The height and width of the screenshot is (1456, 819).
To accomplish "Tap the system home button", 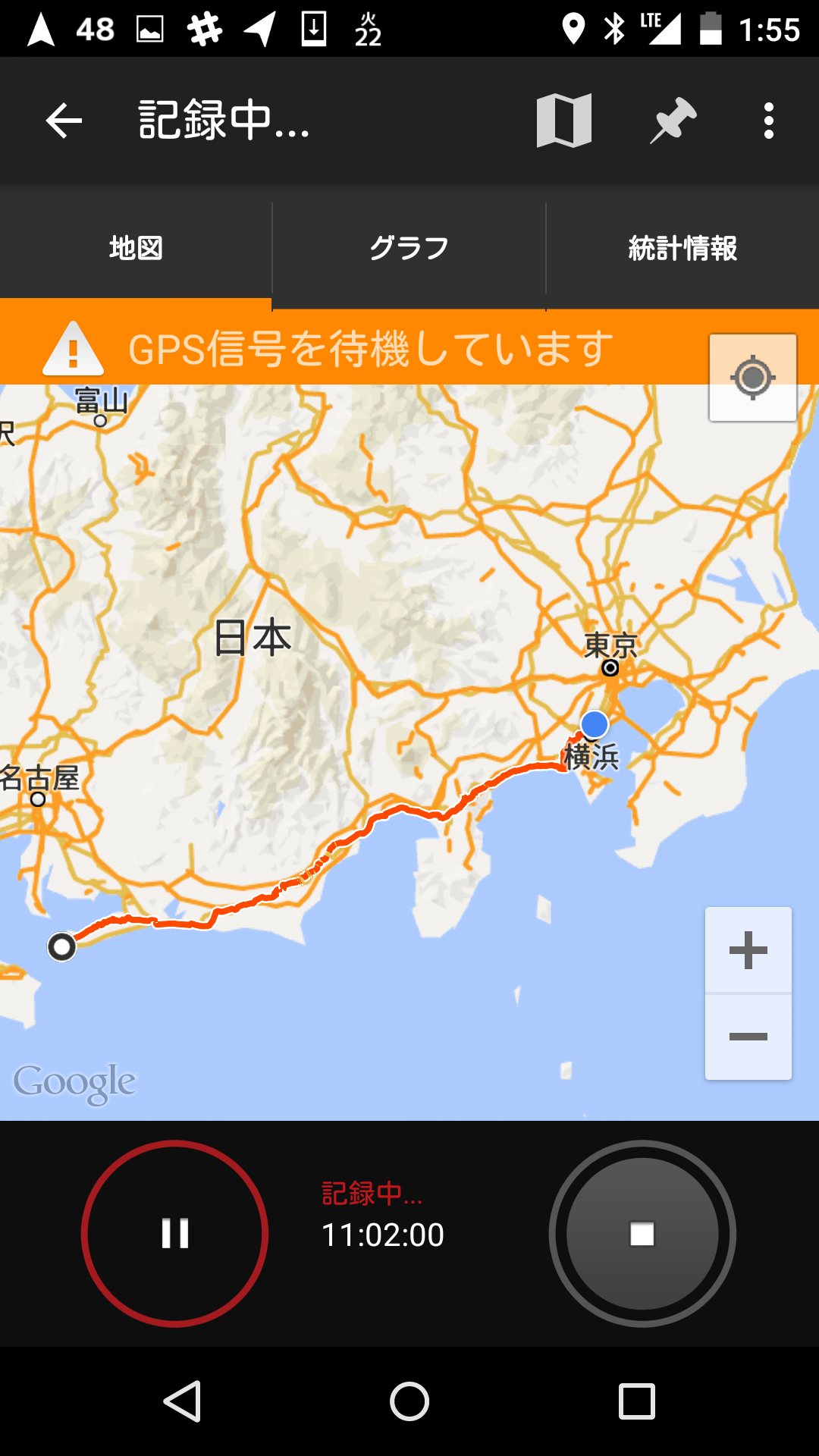I will click(x=409, y=1401).
